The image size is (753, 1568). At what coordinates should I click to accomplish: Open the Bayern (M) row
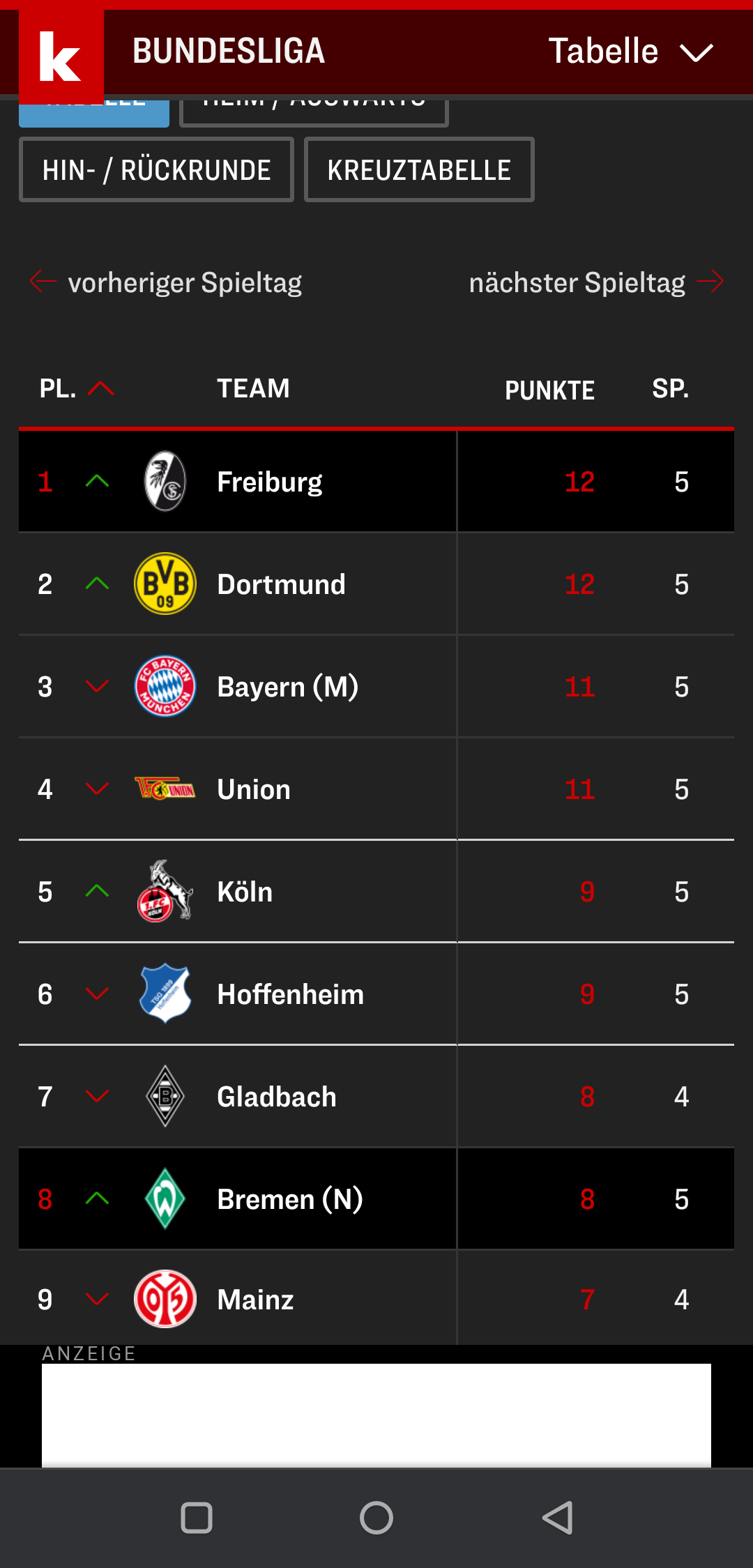(376, 687)
